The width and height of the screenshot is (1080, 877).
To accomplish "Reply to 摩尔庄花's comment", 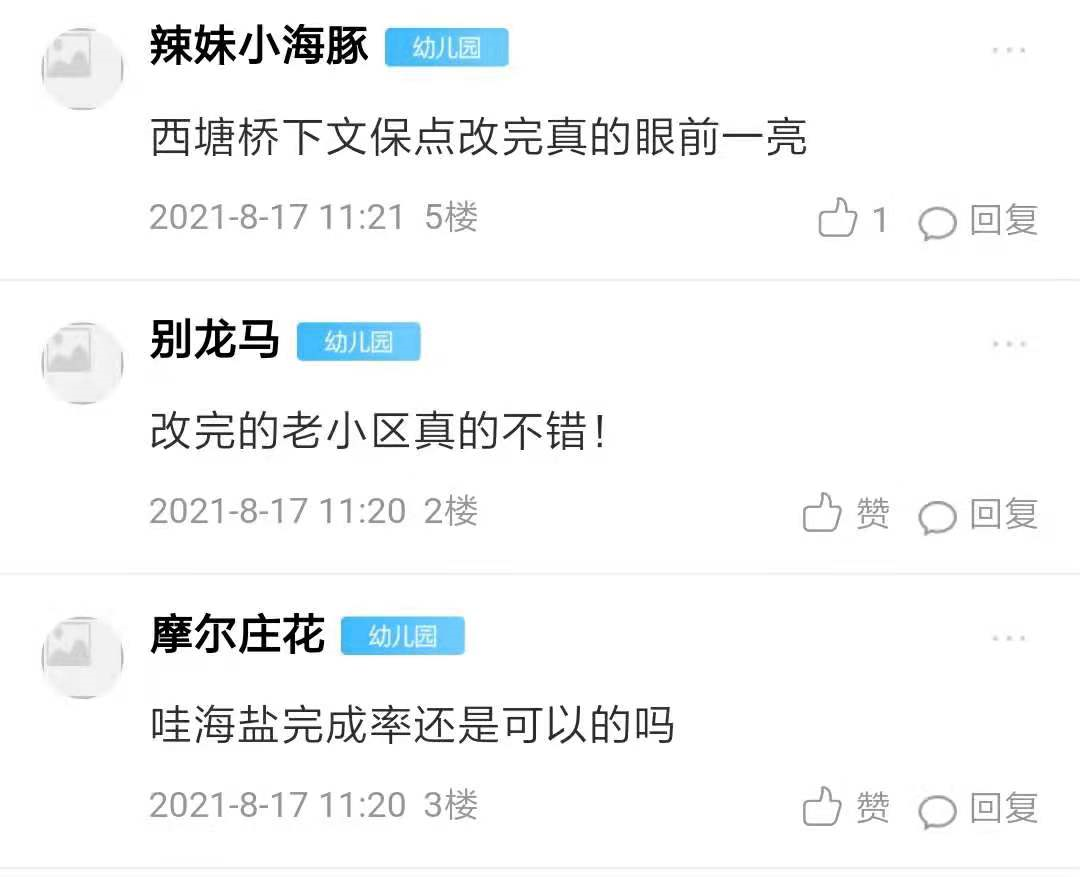I will point(979,807).
